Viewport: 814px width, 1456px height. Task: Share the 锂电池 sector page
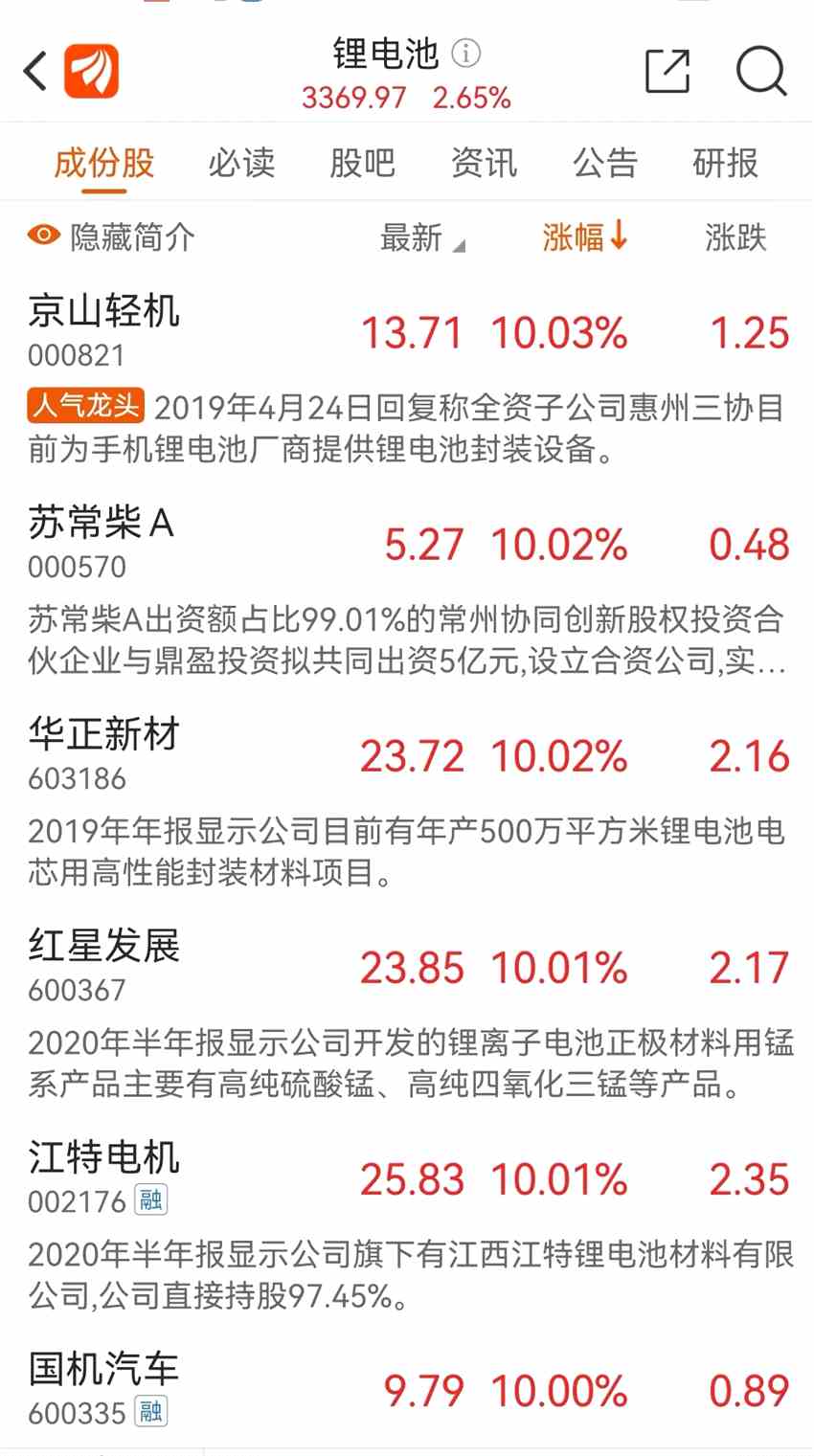667,72
